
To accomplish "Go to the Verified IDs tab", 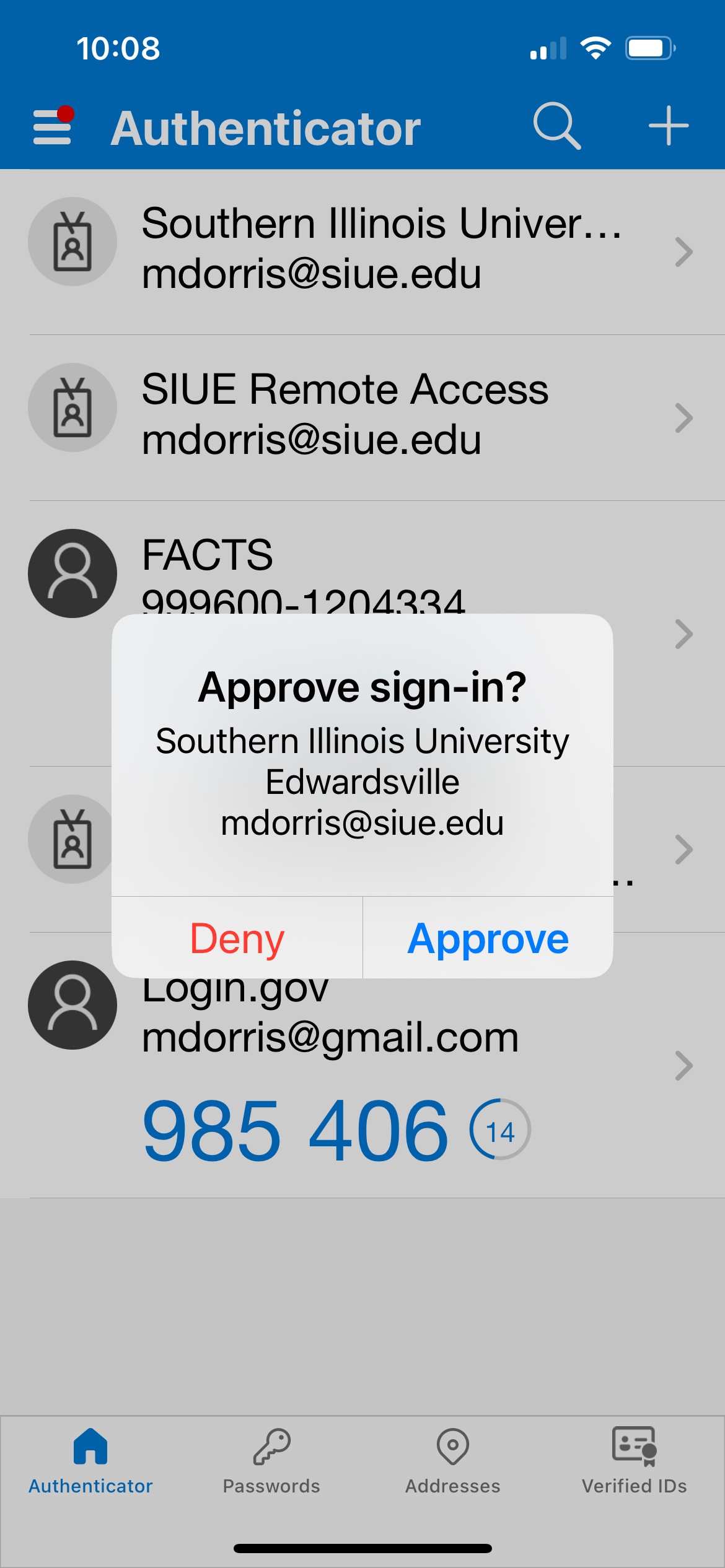I will click(634, 1461).
